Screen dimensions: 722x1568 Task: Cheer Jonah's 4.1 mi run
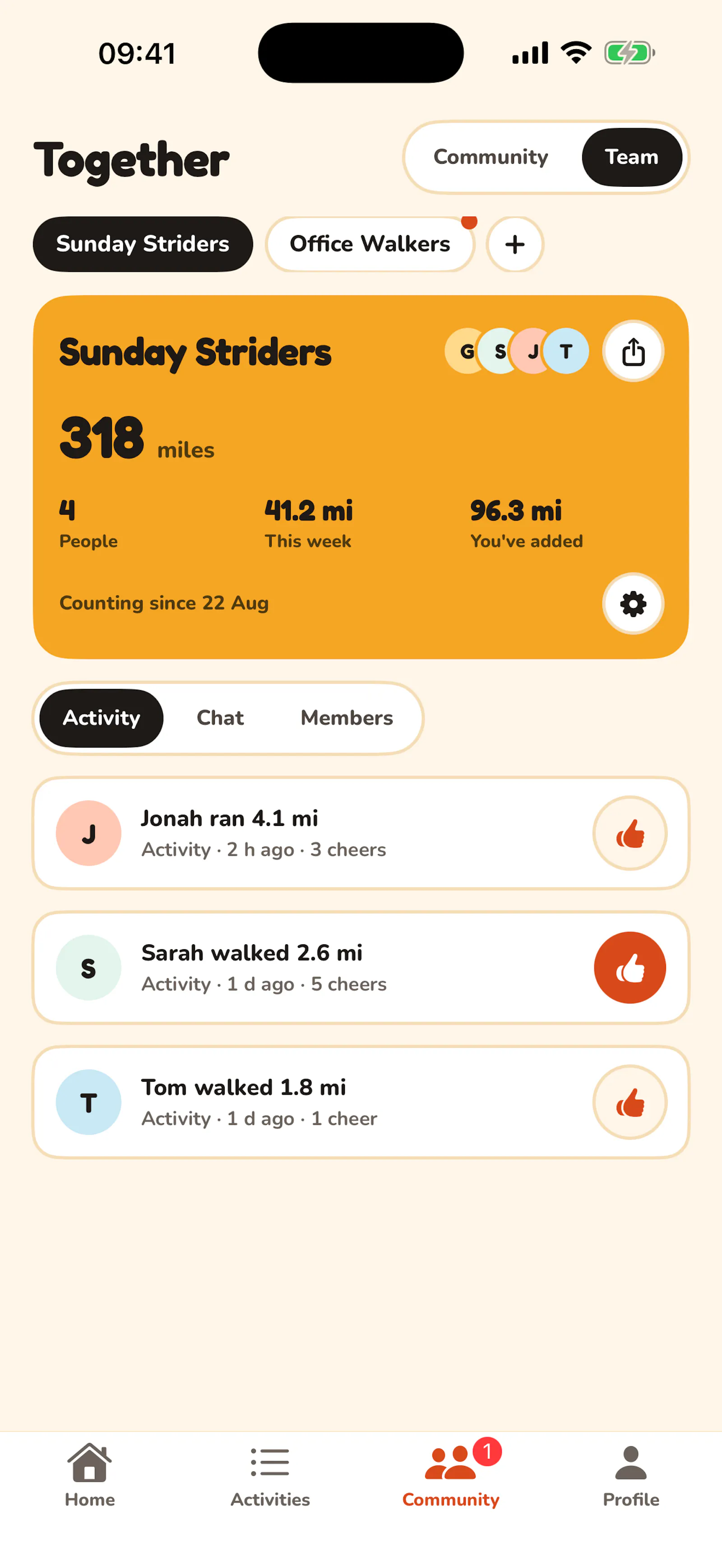point(629,833)
